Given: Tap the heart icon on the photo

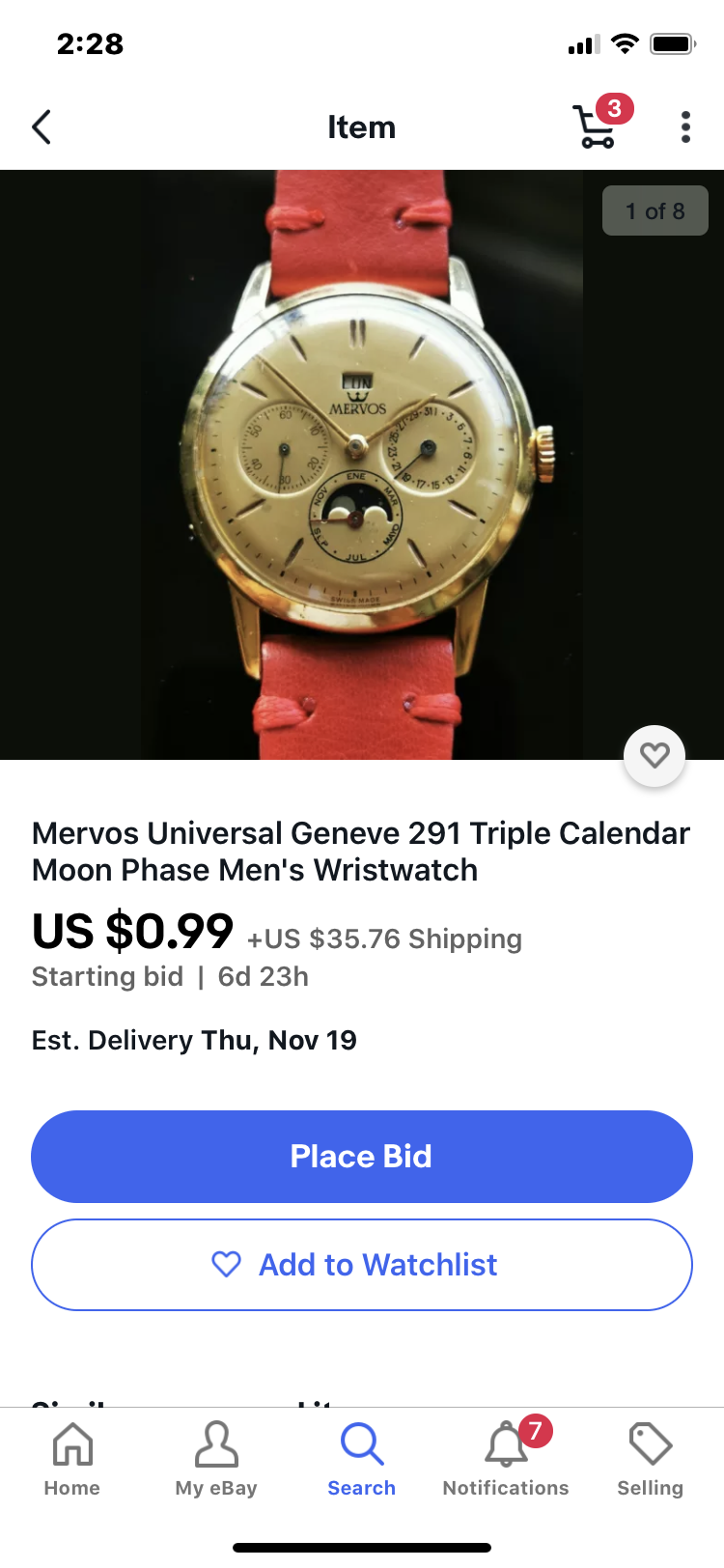Looking at the screenshot, I should pyautogui.click(x=654, y=755).
